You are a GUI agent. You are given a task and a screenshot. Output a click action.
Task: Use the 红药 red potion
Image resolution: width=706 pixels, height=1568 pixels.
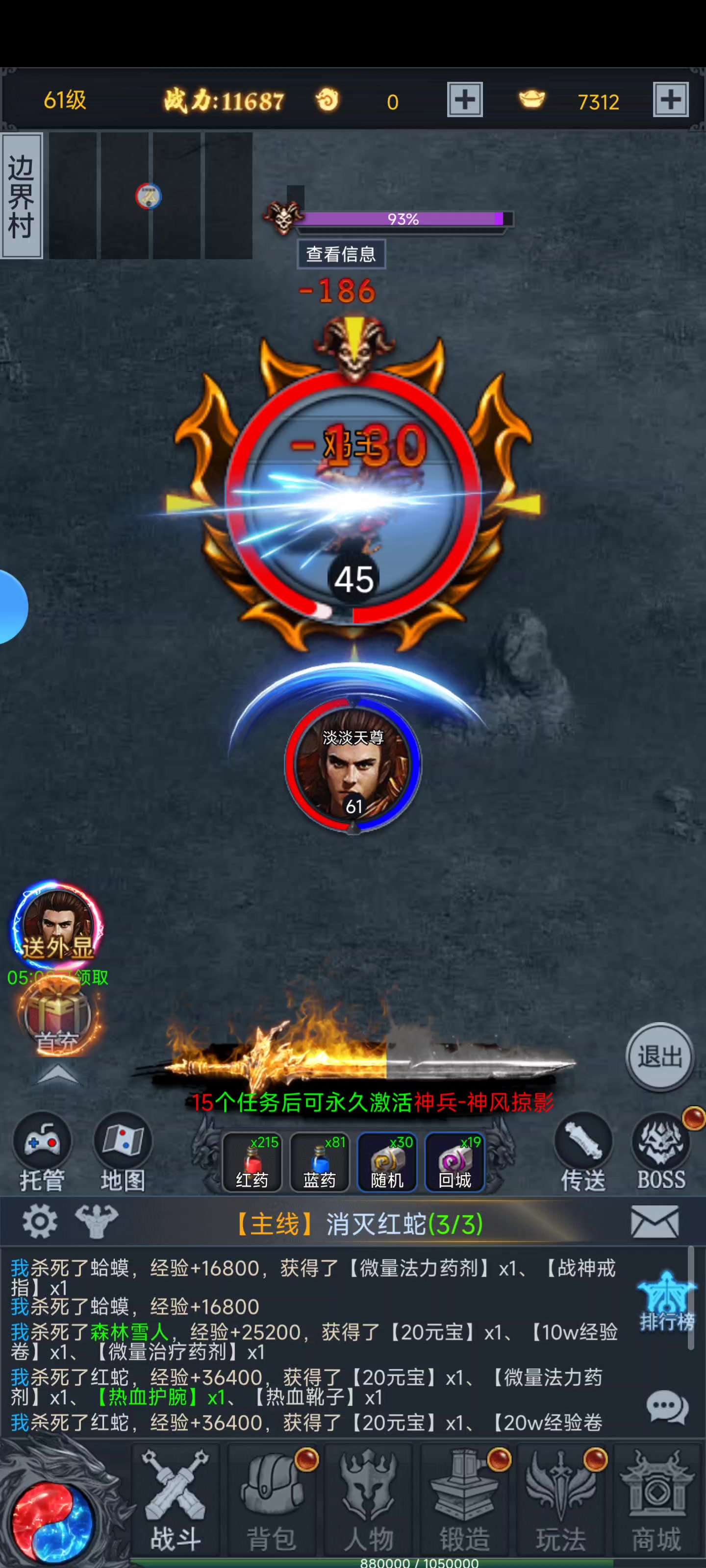pos(252,1161)
